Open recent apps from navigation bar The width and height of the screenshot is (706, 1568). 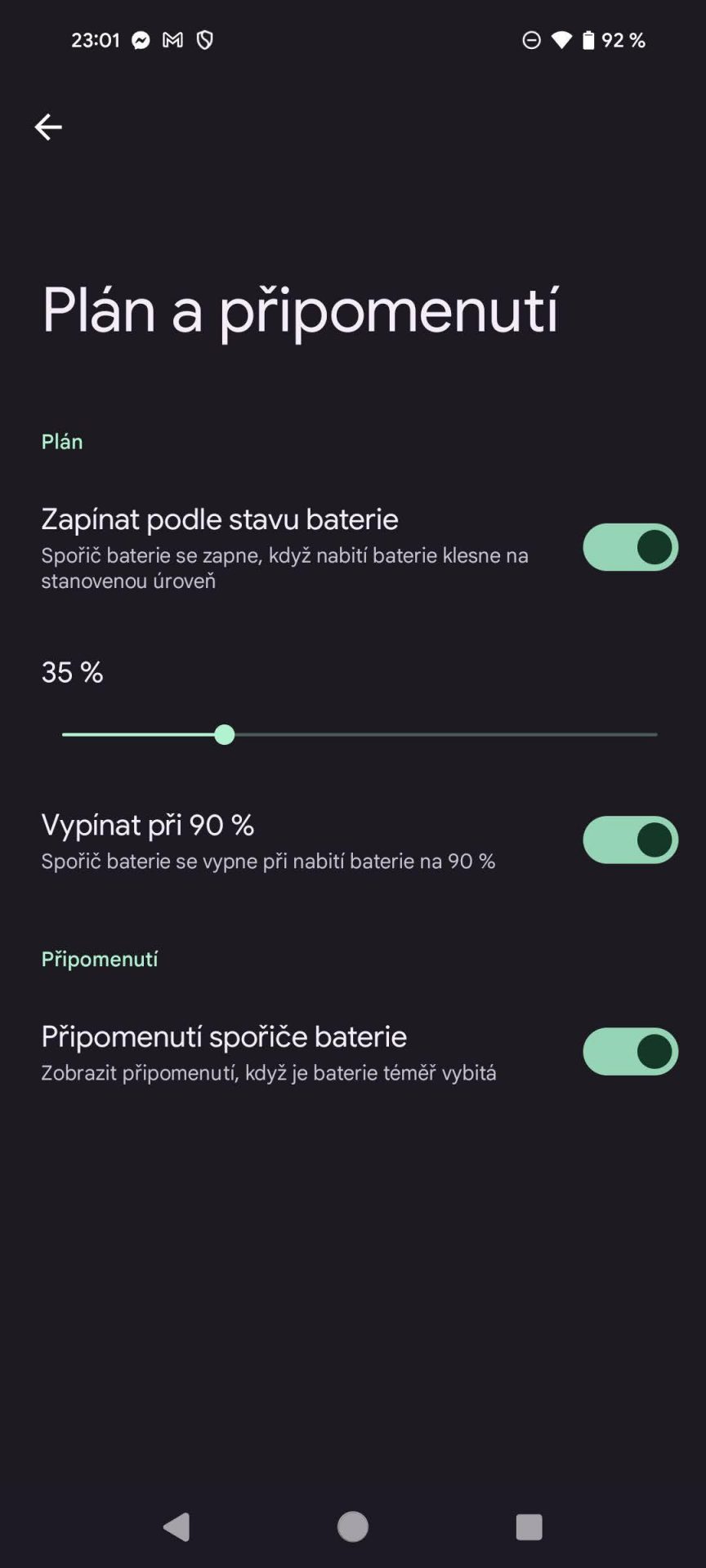click(529, 1526)
